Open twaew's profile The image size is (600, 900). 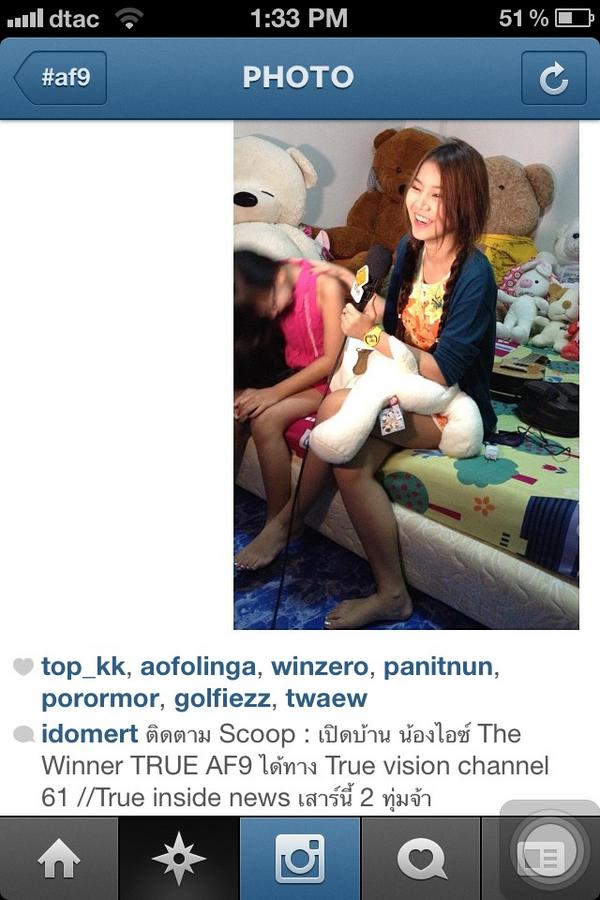pos(327,697)
